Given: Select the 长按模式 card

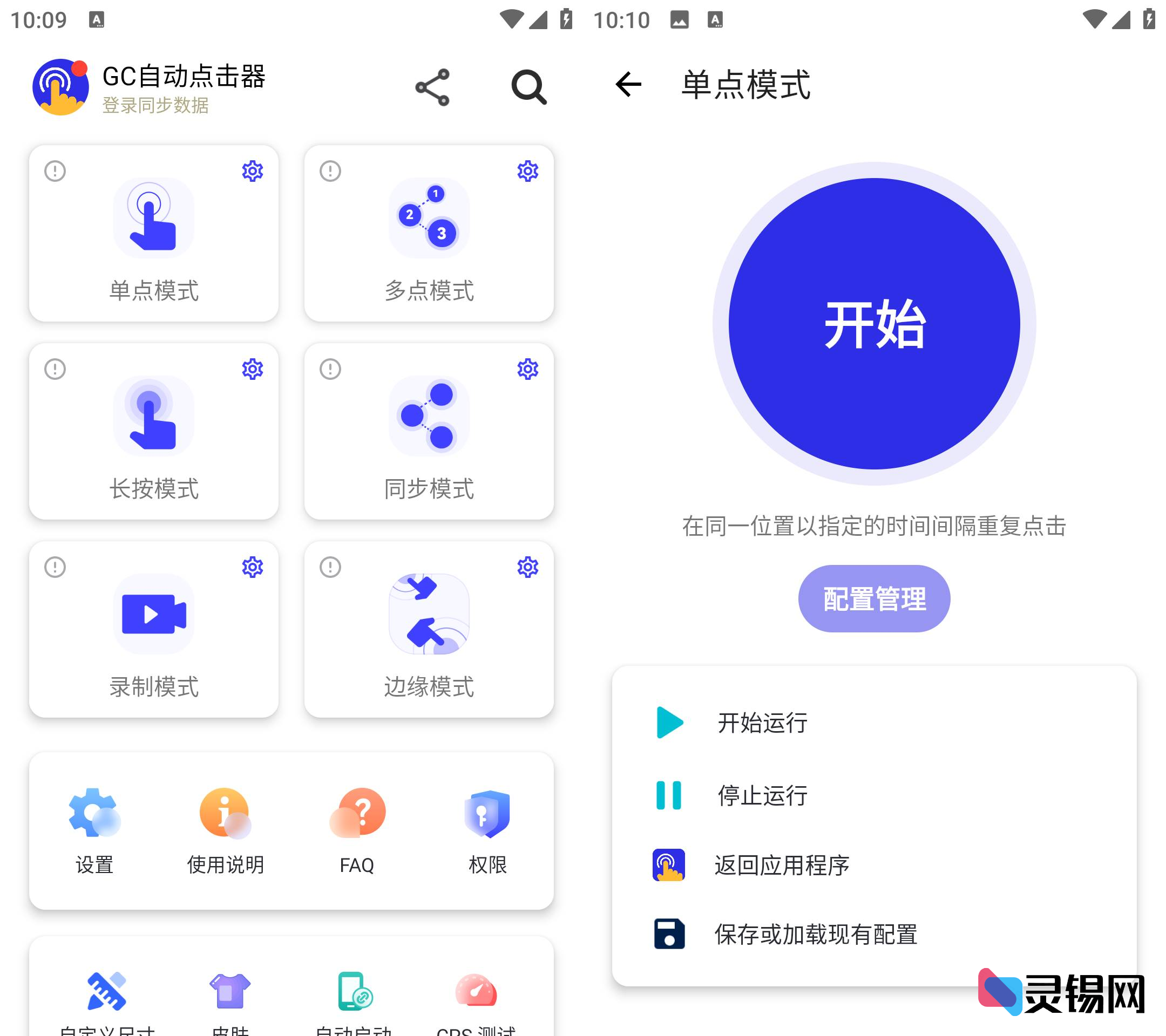Looking at the screenshot, I should (x=153, y=432).
